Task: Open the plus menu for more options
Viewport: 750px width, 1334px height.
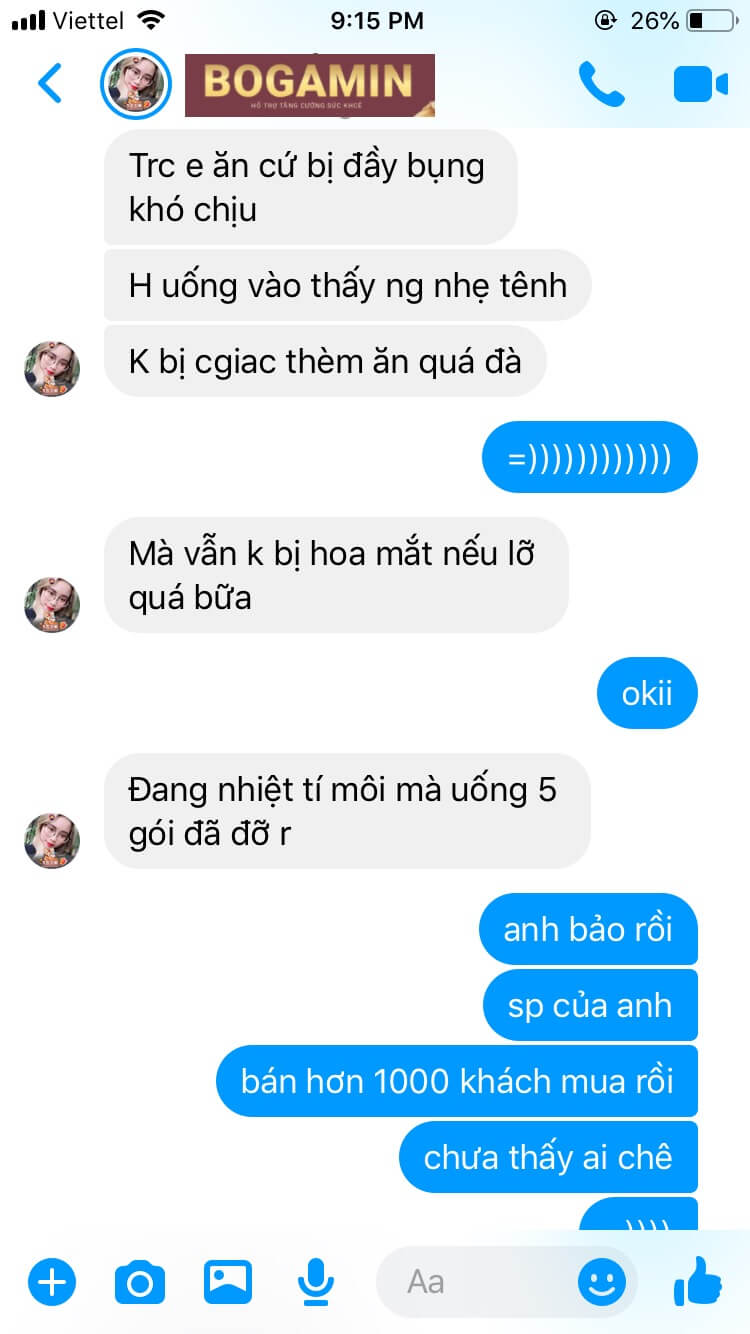Action: click(52, 1281)
